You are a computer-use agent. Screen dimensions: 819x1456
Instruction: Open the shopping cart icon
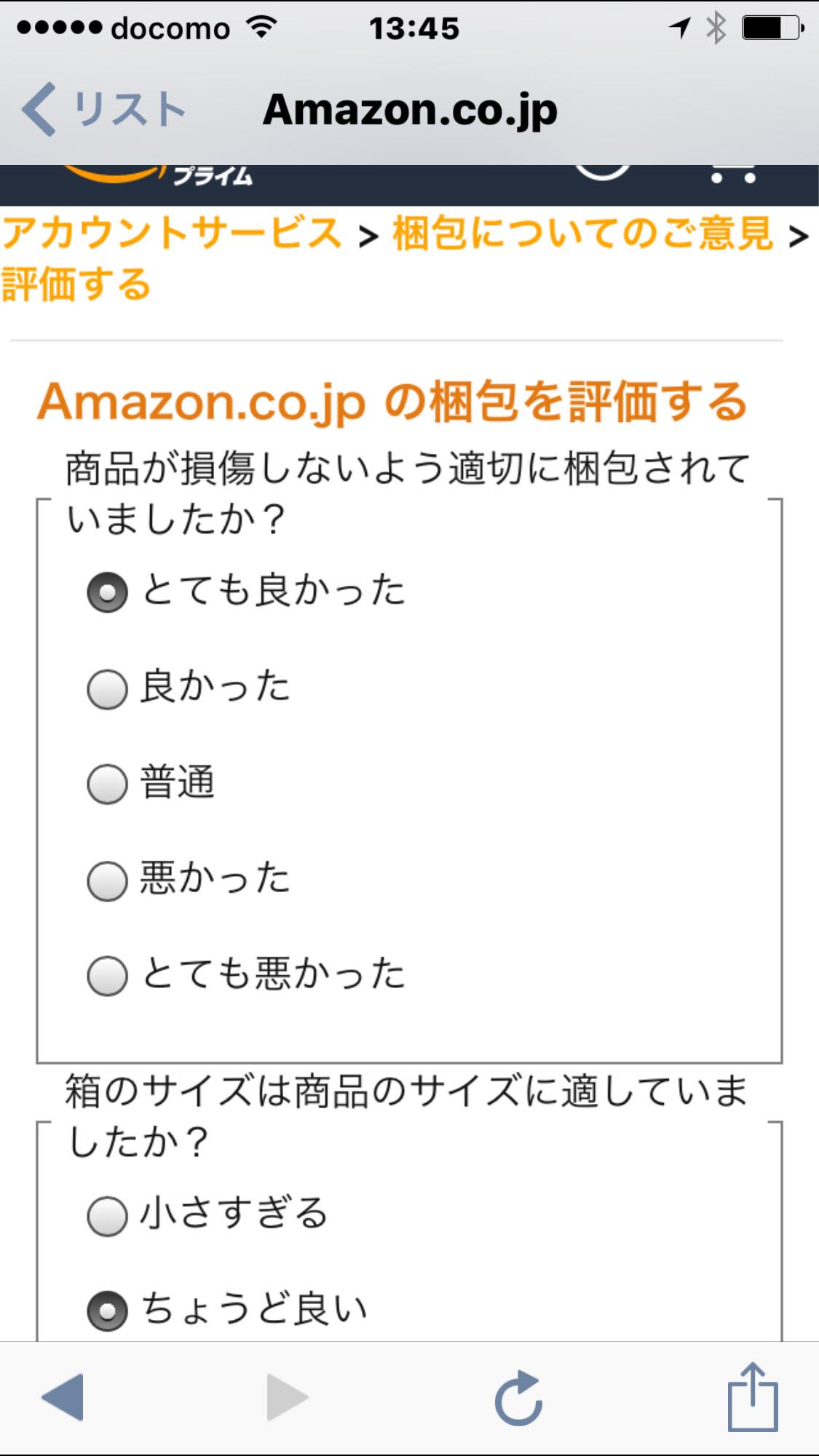[x=732, y=175]
